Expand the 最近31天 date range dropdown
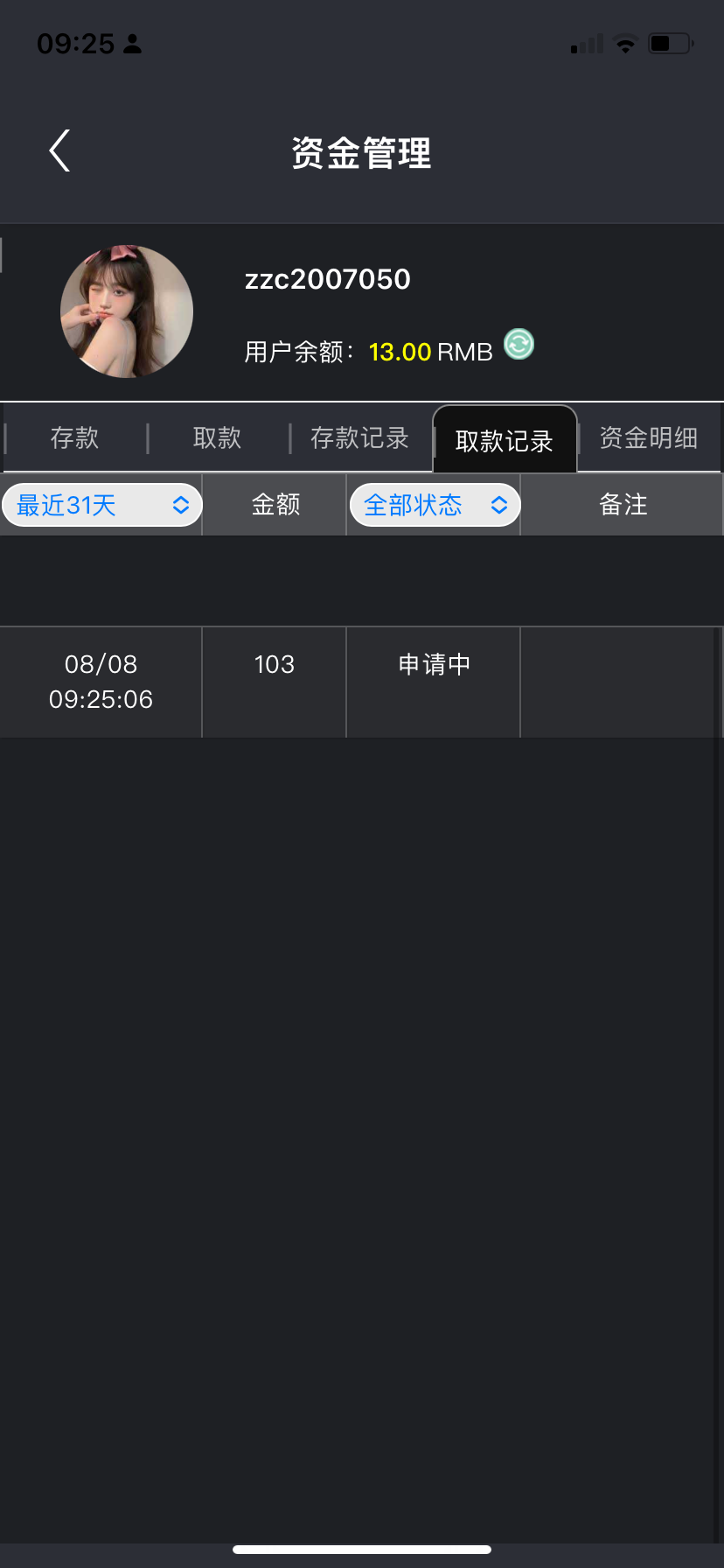 (x=102, y=505)
